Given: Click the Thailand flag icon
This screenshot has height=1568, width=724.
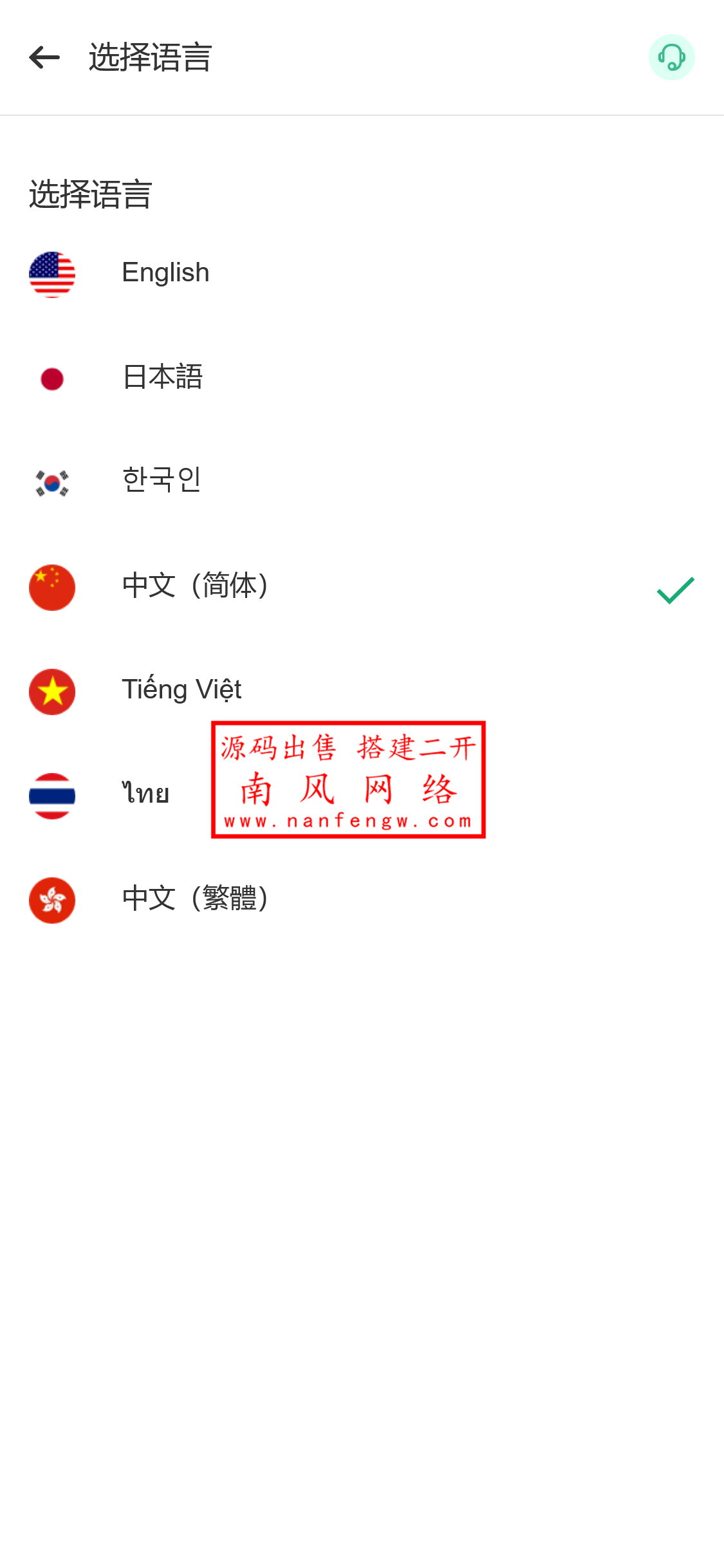Looking at the screenshot, I should tap(52, 796).
